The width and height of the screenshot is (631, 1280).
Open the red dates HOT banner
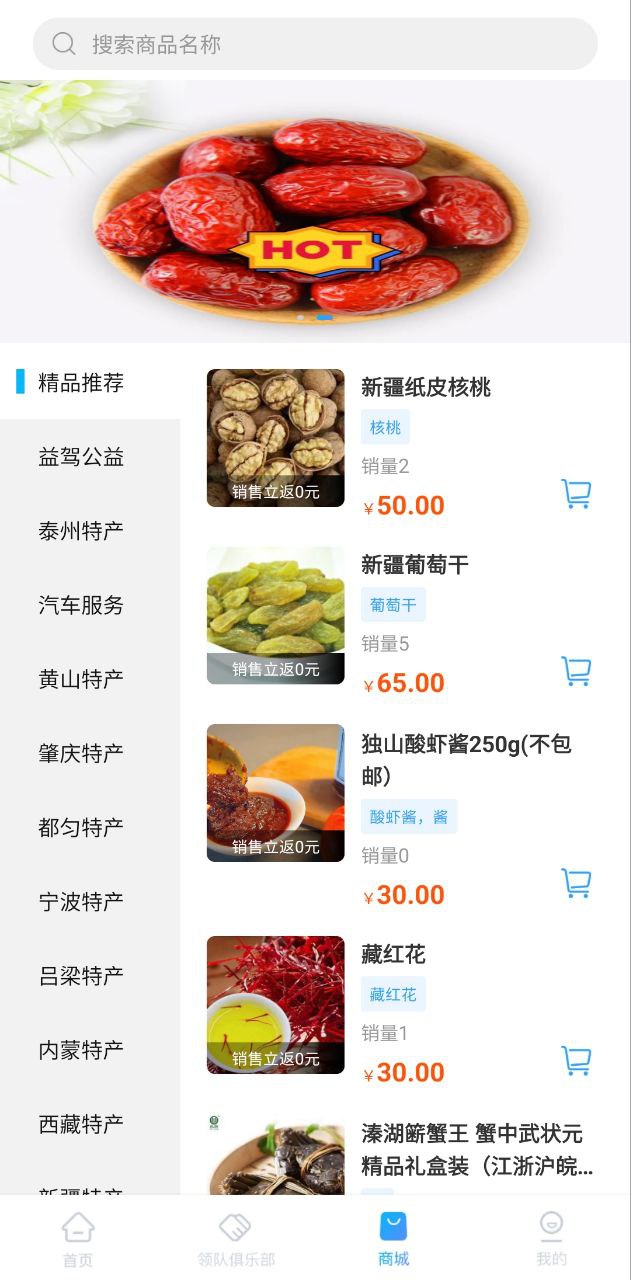click(315, 212)
